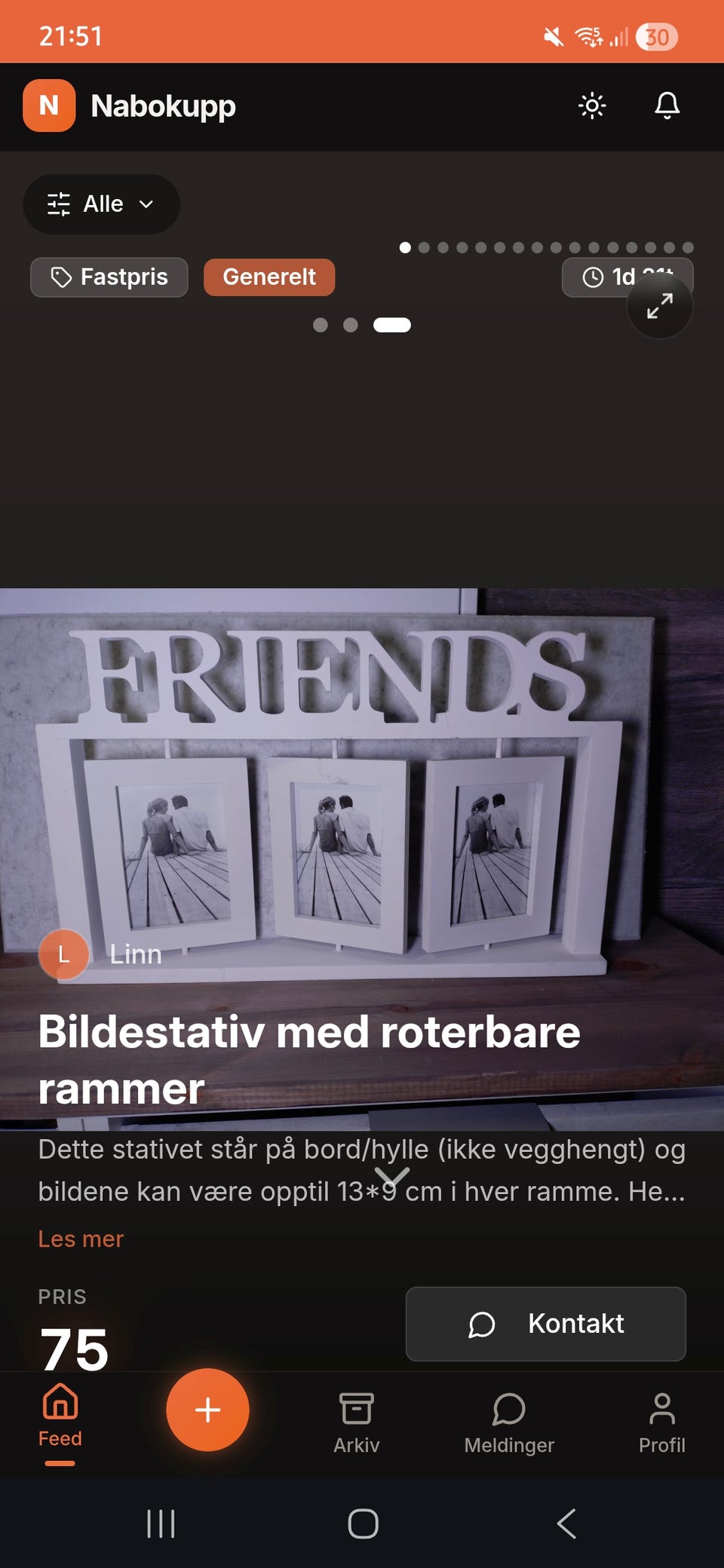Open the brightness toggle in the top bar

(x=592, y=106)
